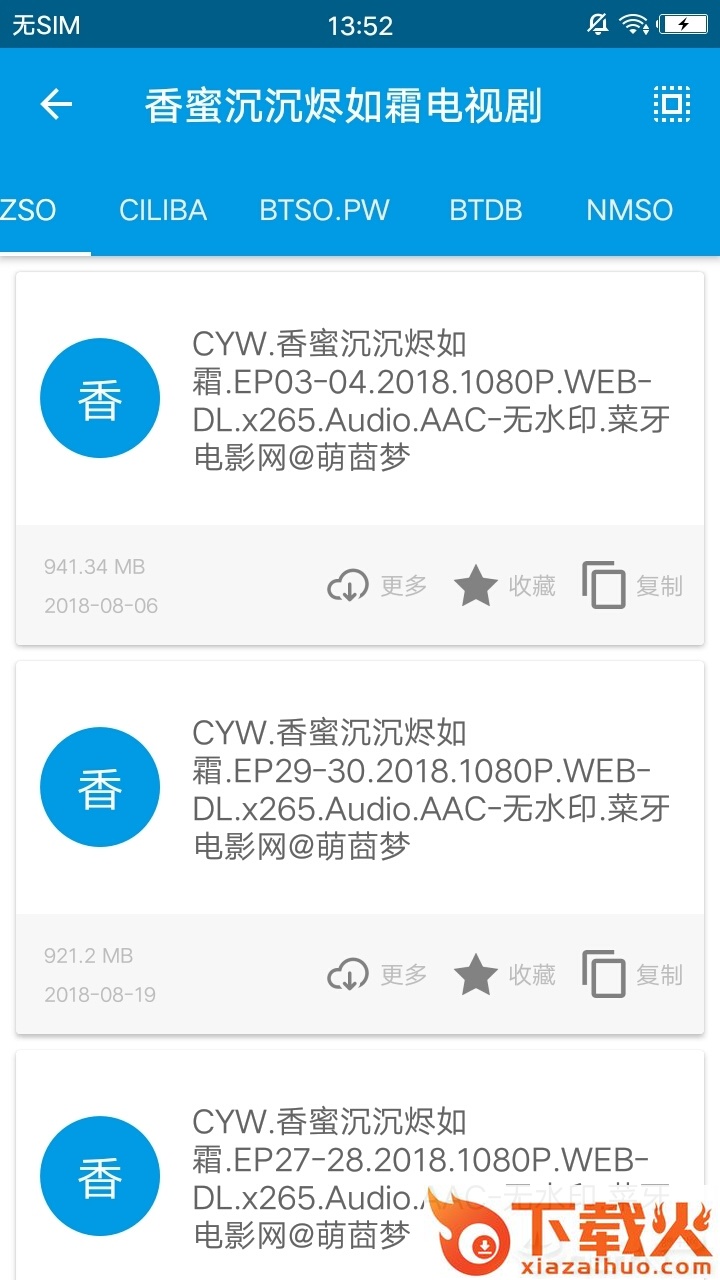Switch to the CILIBA tab
Viewport: 720px width, 1280px height.
pyautogui.click(x=163, y=210)
